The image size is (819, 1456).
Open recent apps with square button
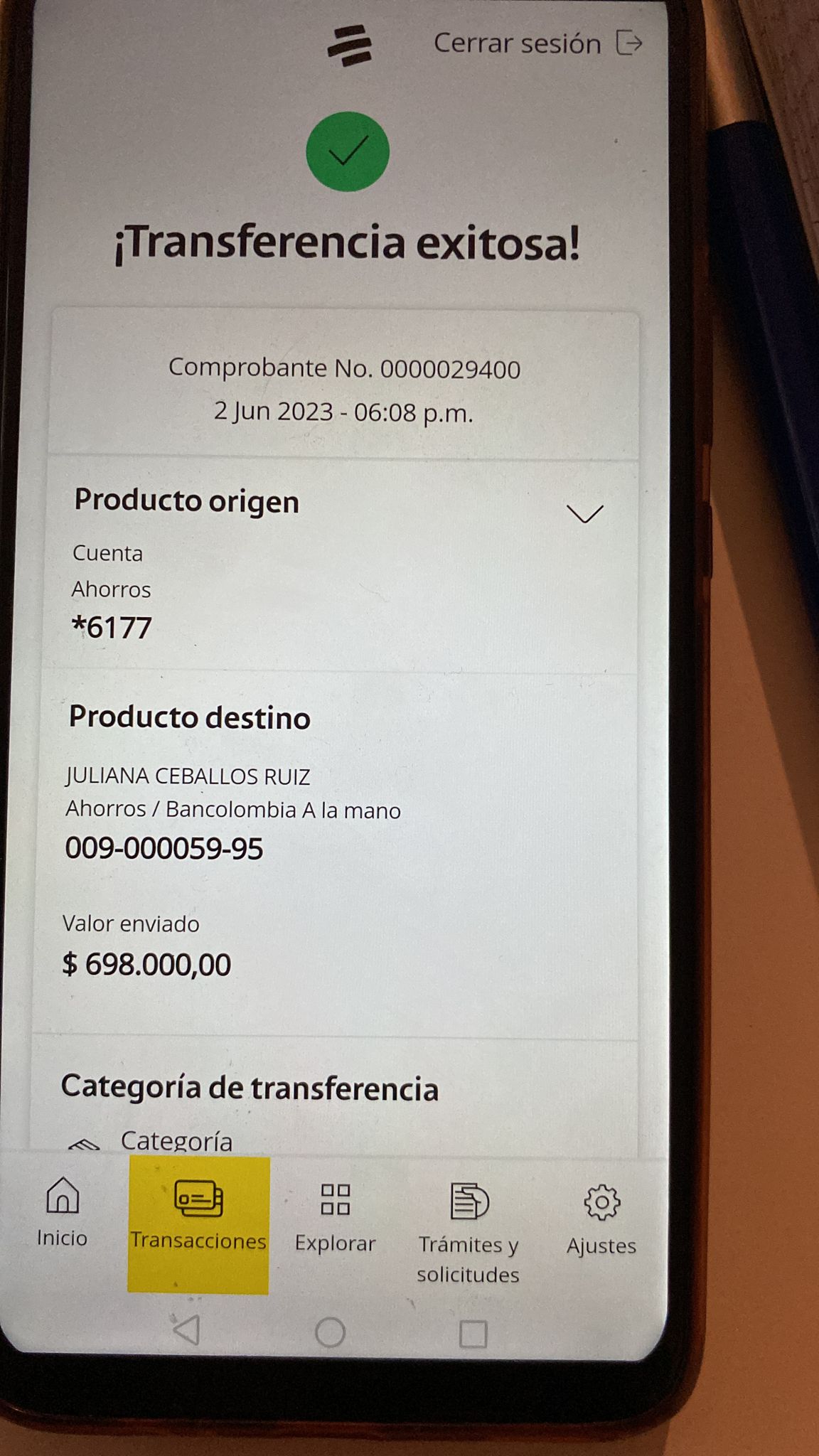(x=473, y=1334)
